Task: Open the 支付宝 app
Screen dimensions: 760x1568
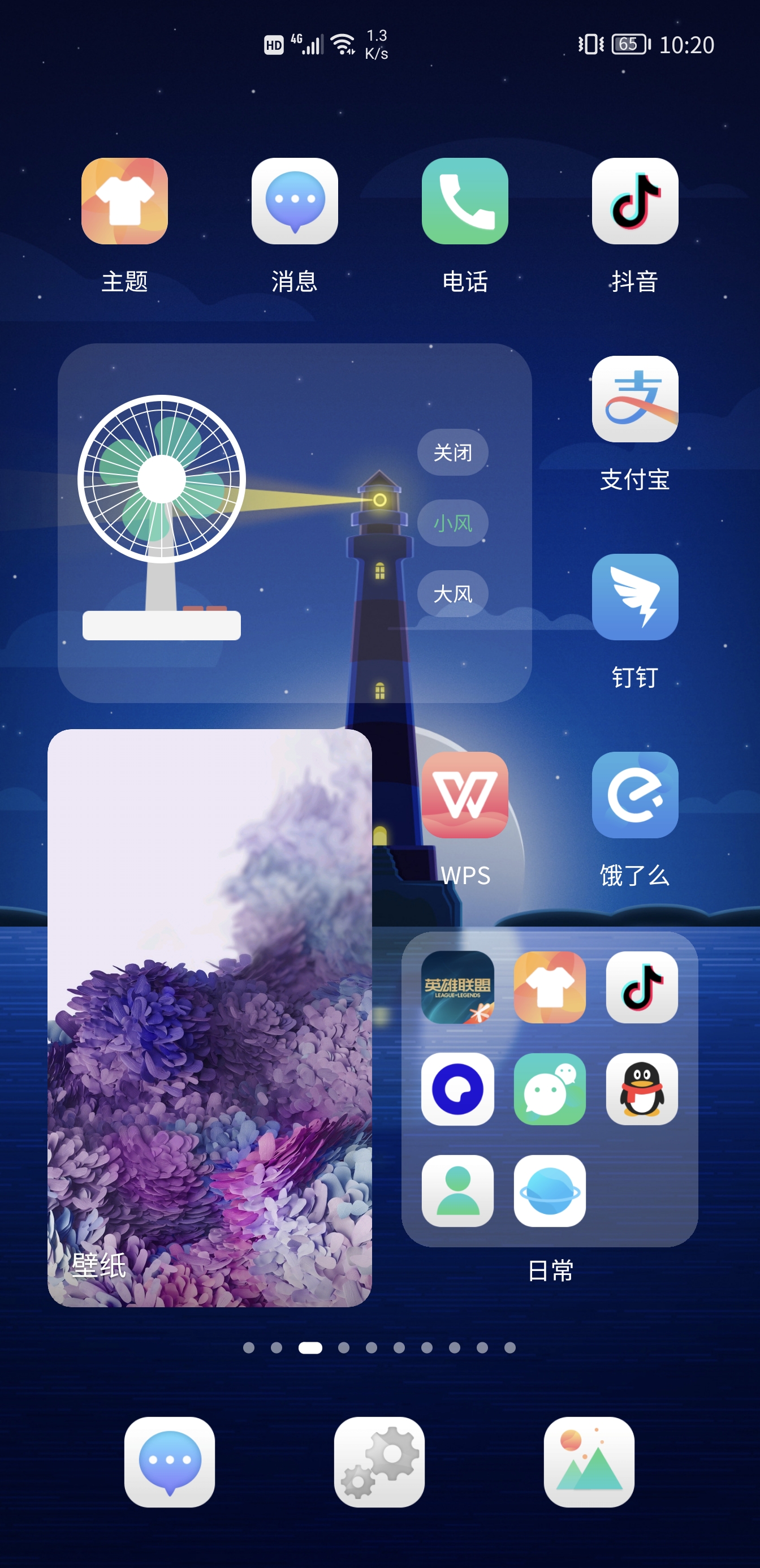Action: 634,399
